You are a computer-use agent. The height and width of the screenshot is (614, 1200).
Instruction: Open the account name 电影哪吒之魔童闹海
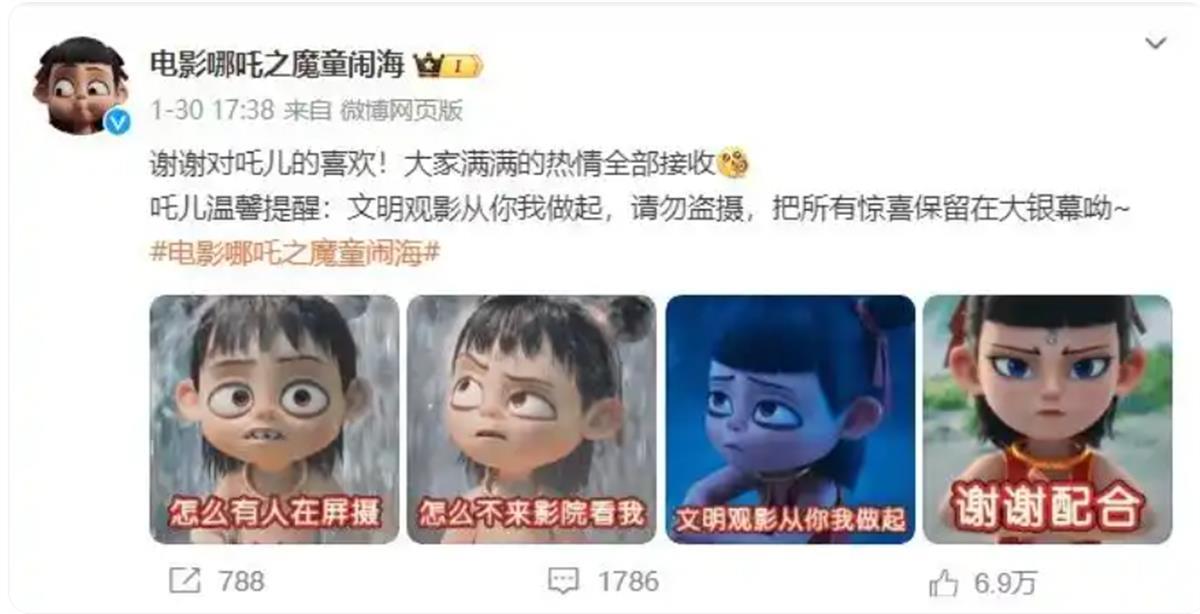click(277, 66)
